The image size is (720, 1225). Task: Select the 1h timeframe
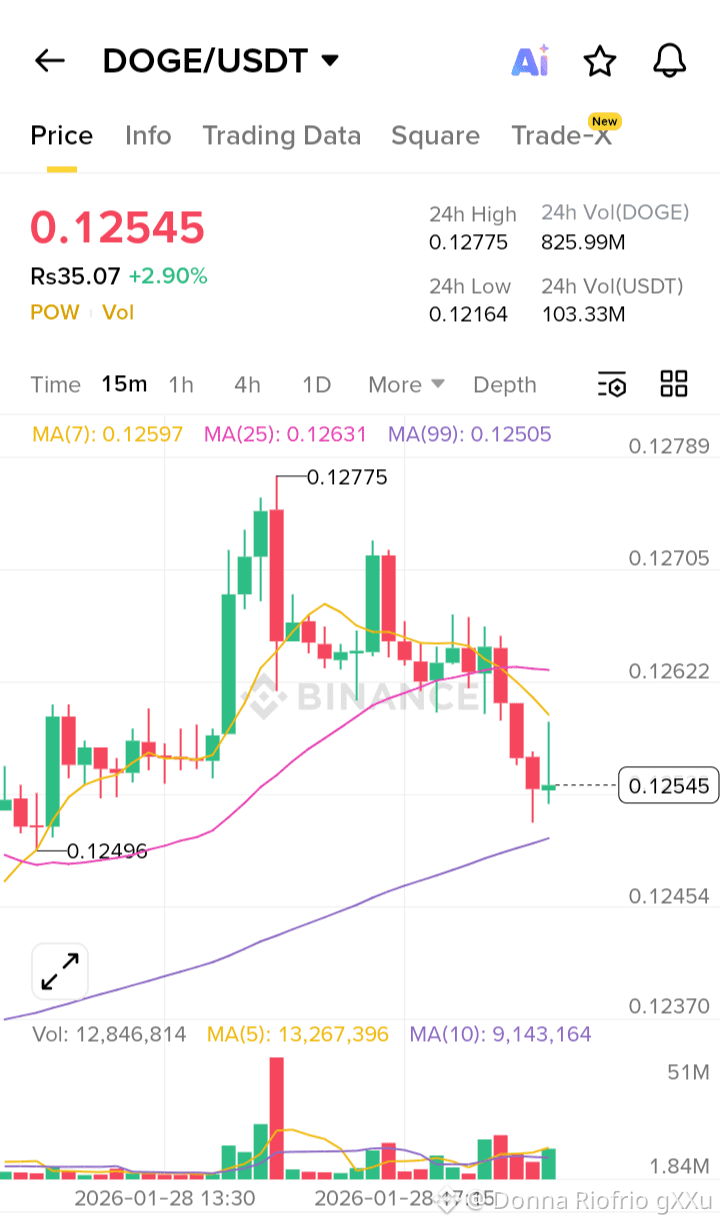coord(180,384)
